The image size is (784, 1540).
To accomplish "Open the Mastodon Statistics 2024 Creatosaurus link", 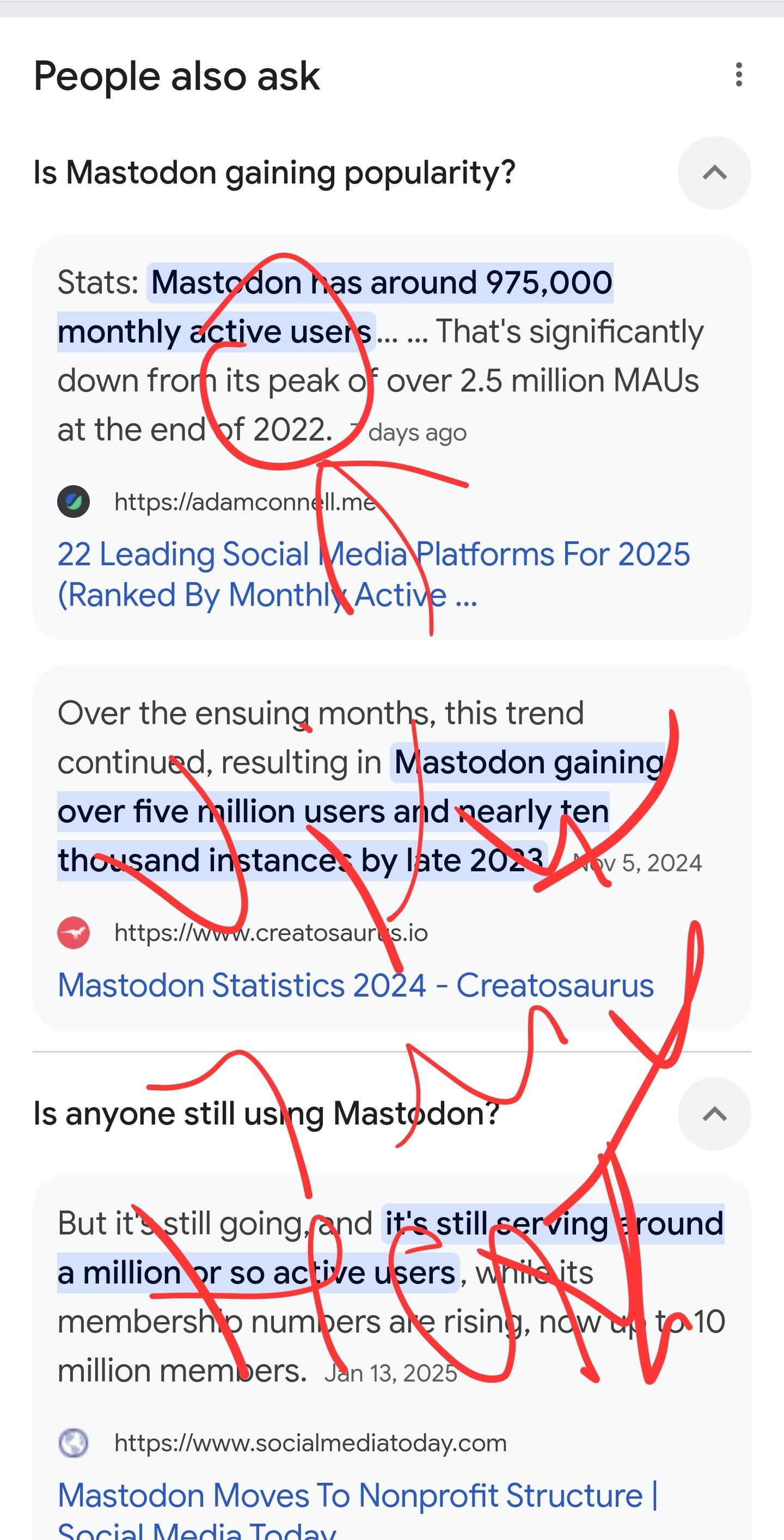I will [356, 985].
